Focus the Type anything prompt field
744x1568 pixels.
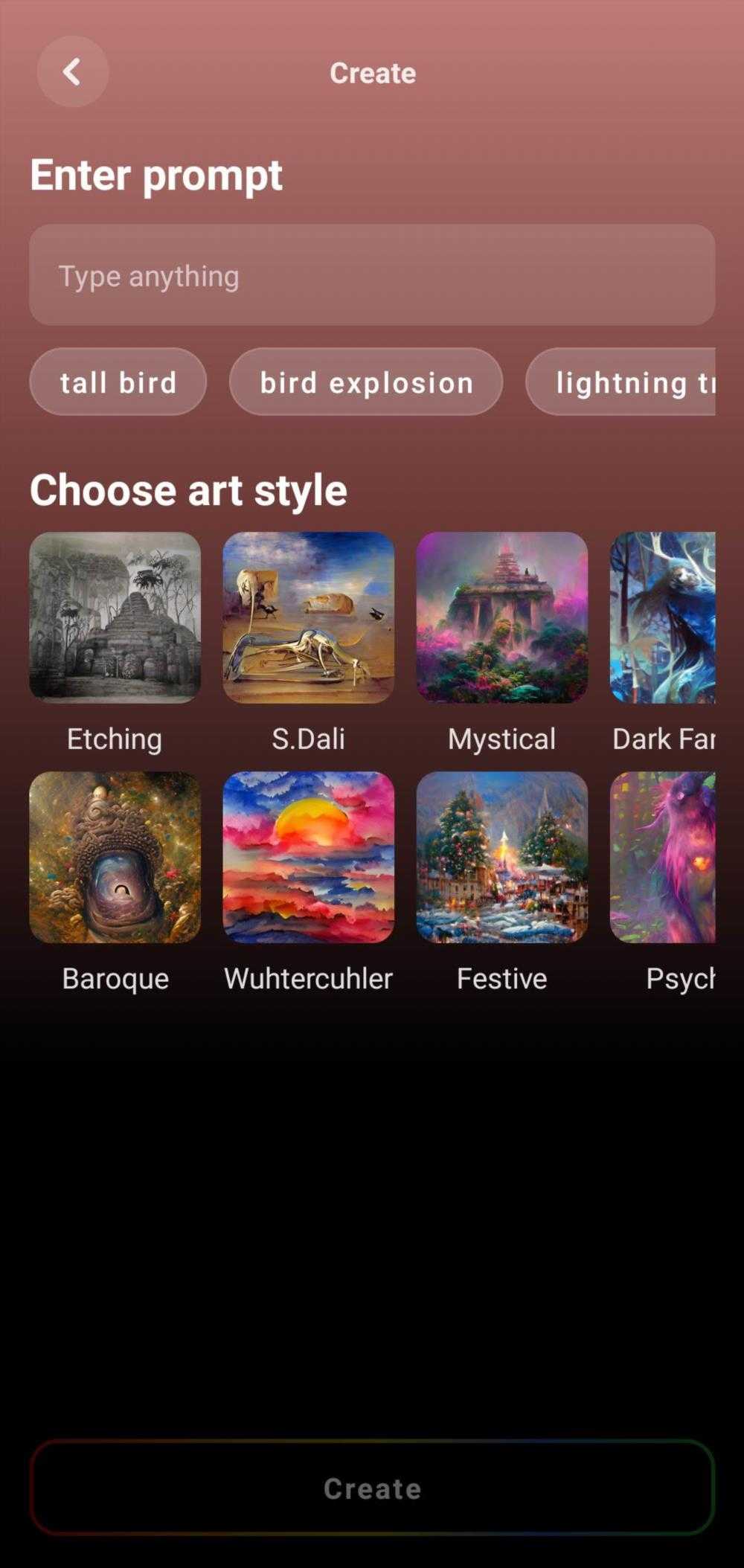click(x=372, y=275)
